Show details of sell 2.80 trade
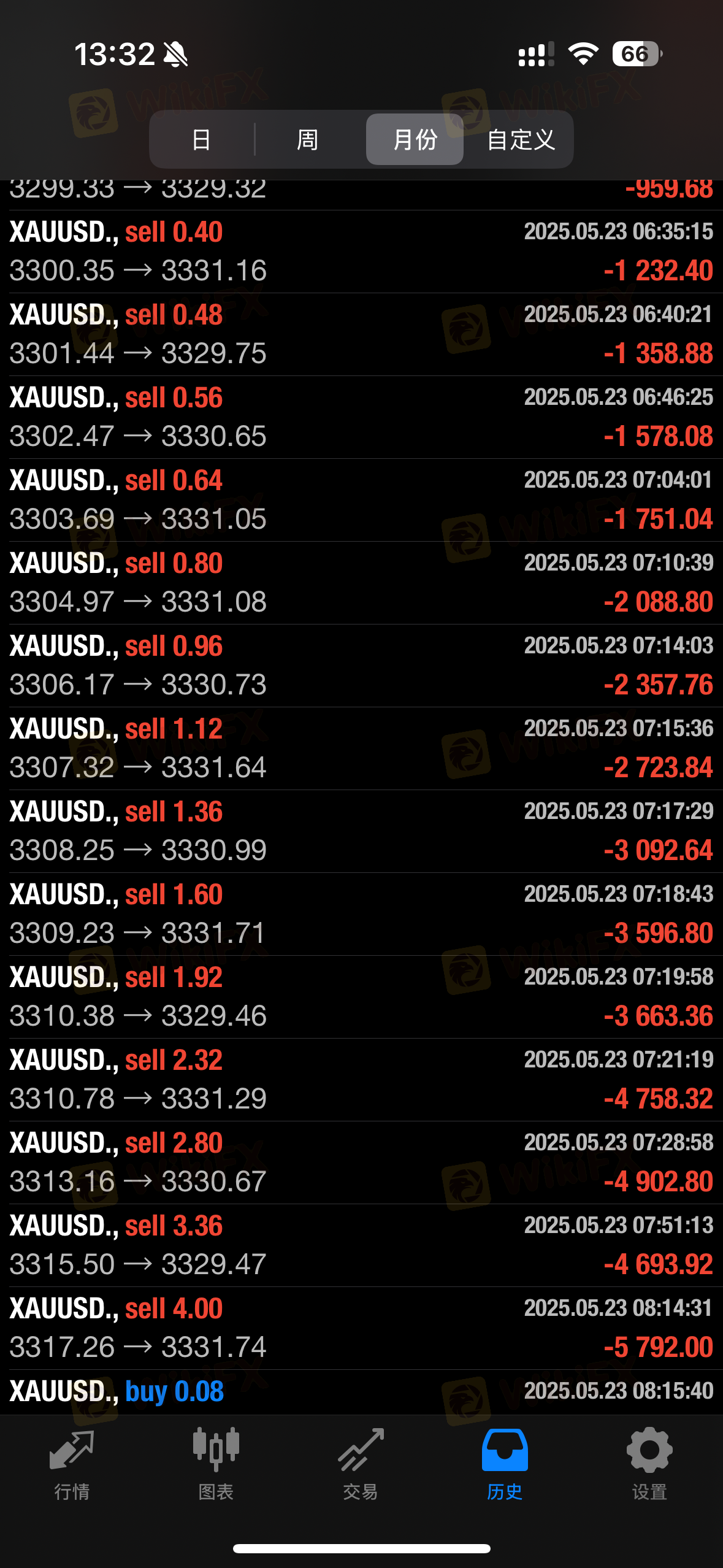Screen dimensions: 723x1568 tap(361, 1163)
